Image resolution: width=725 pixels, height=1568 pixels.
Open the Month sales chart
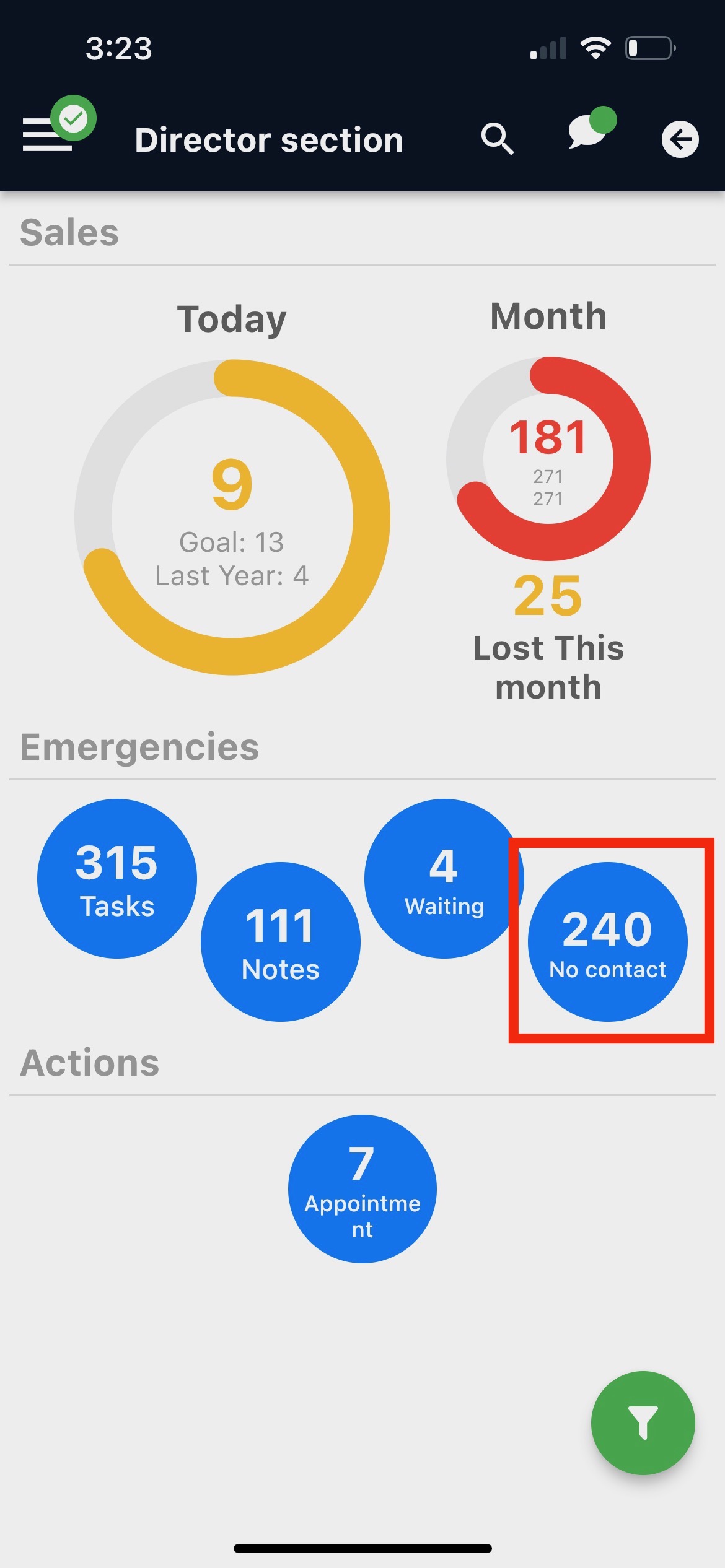coord(548,459)
